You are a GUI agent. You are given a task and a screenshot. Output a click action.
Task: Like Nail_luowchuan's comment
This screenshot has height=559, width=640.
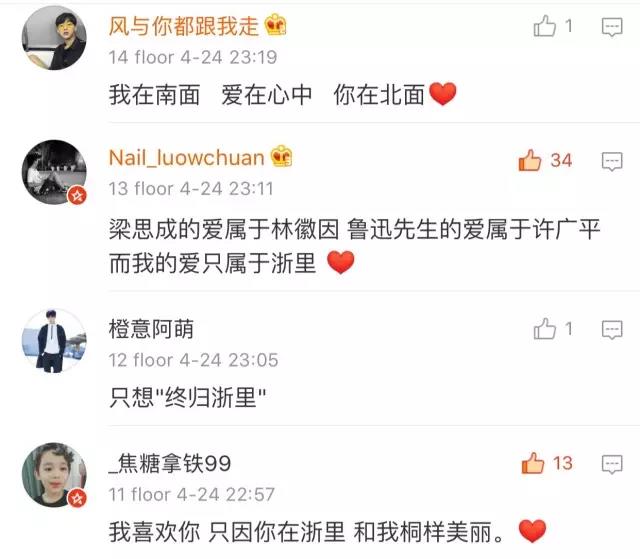530,160
